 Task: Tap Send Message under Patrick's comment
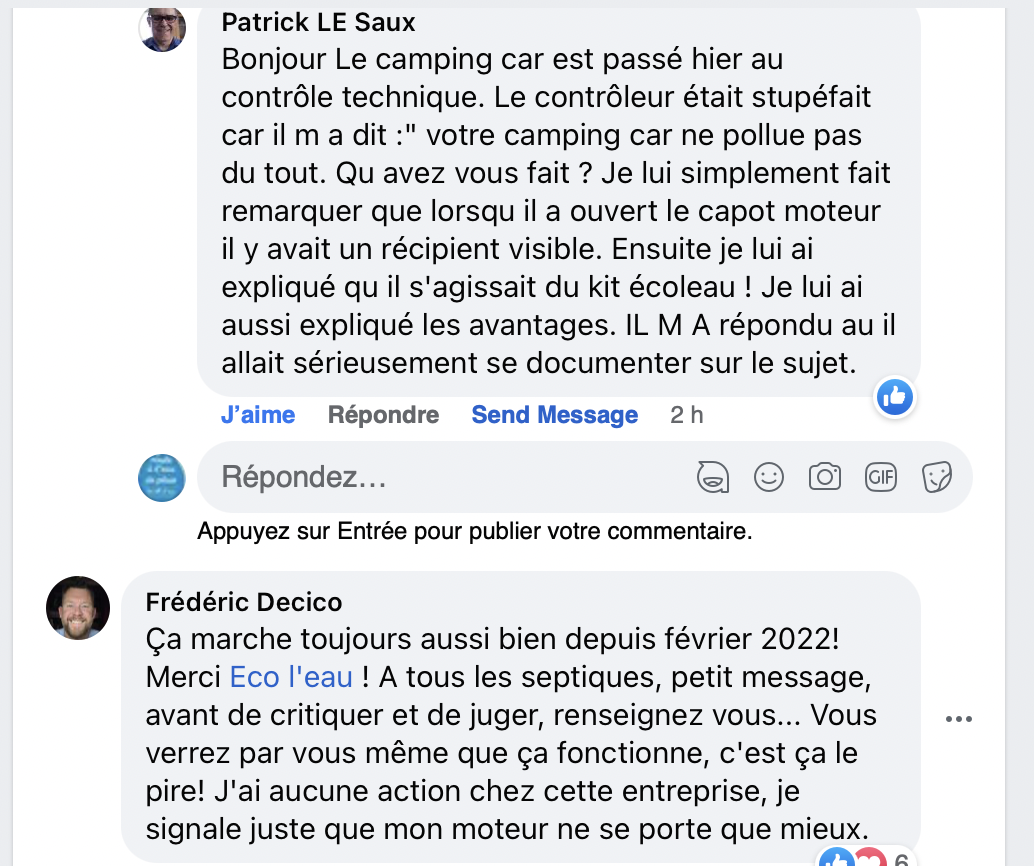click(554, 415)
